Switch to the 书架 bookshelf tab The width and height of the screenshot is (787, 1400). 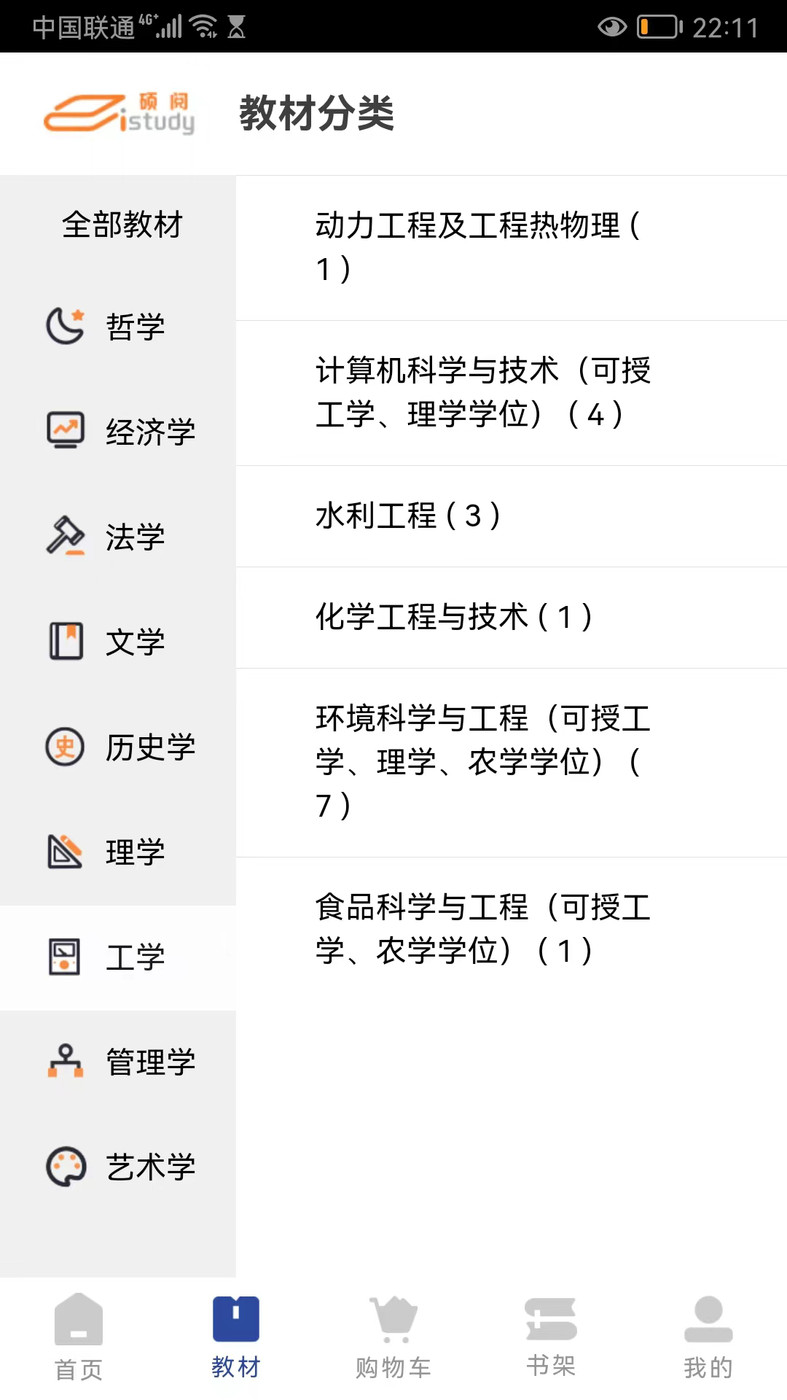coord(550,1335)
